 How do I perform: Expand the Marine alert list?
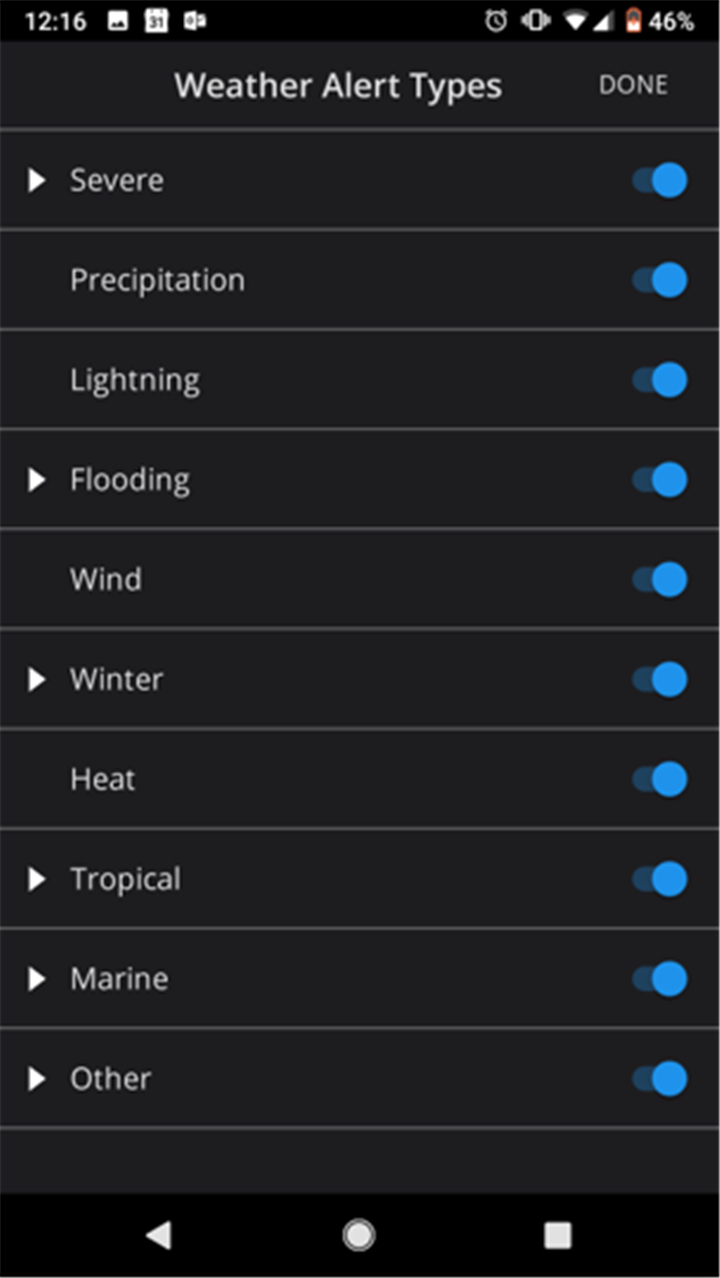[37, 979]
